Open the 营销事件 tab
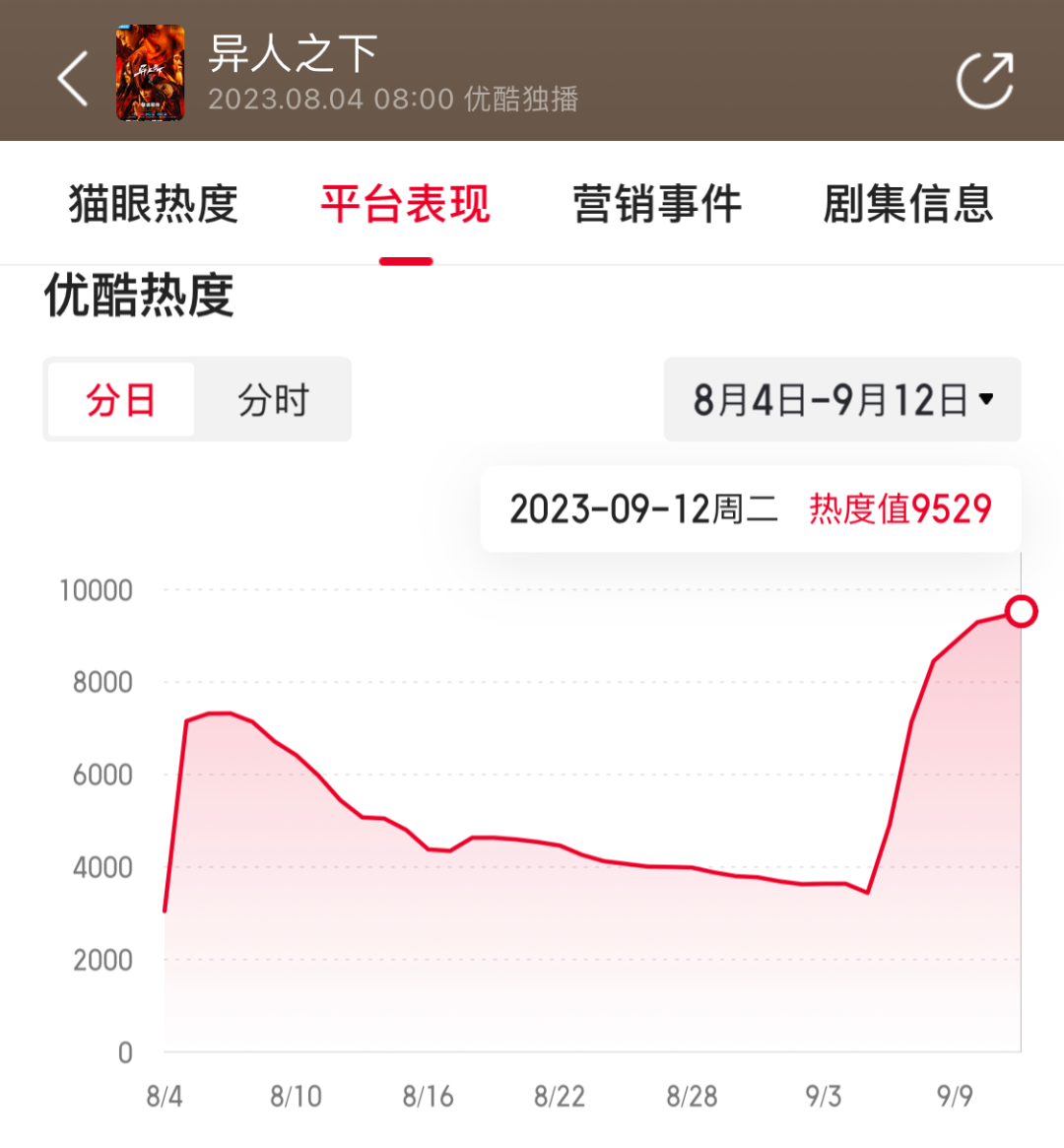Screen dimensions: 1064x1148 (x=657, y=204)
